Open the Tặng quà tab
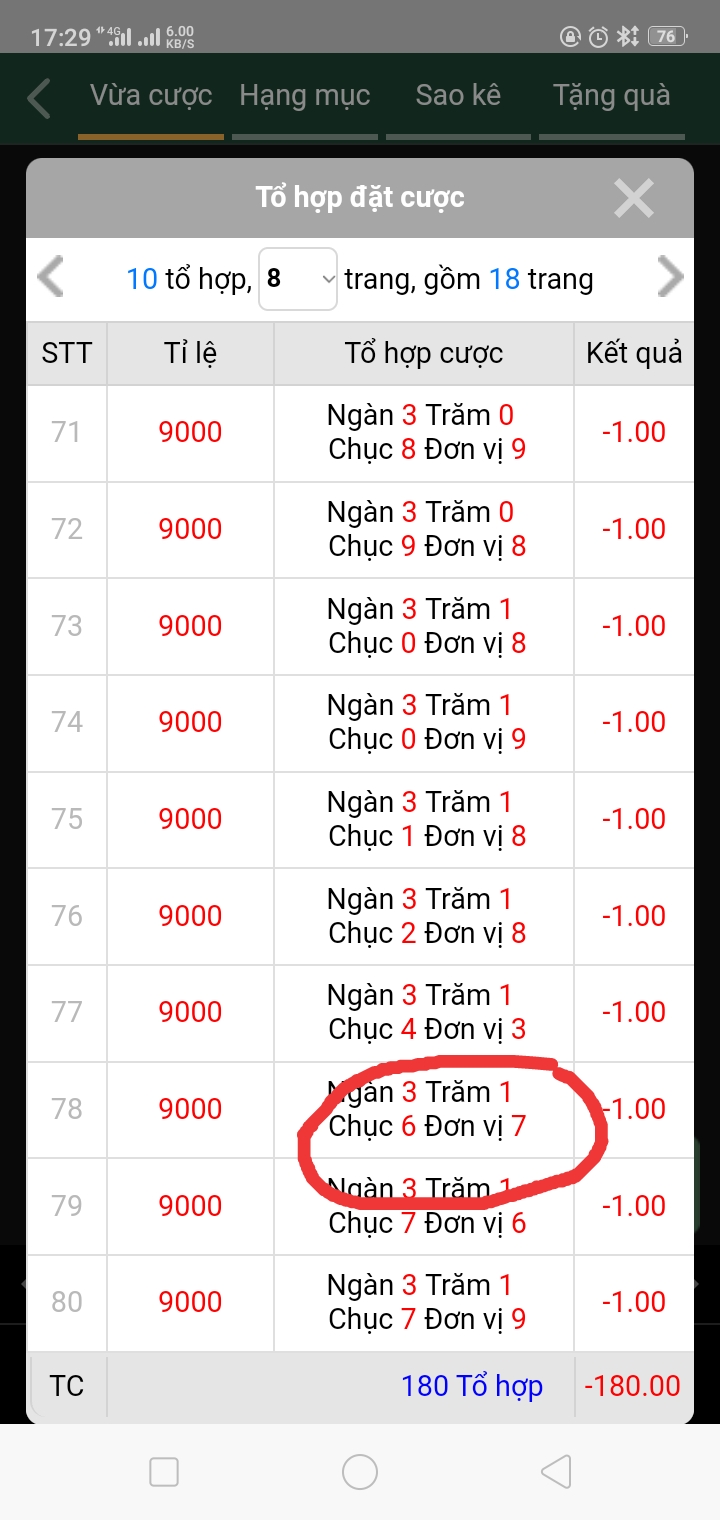 click(612, 96)
